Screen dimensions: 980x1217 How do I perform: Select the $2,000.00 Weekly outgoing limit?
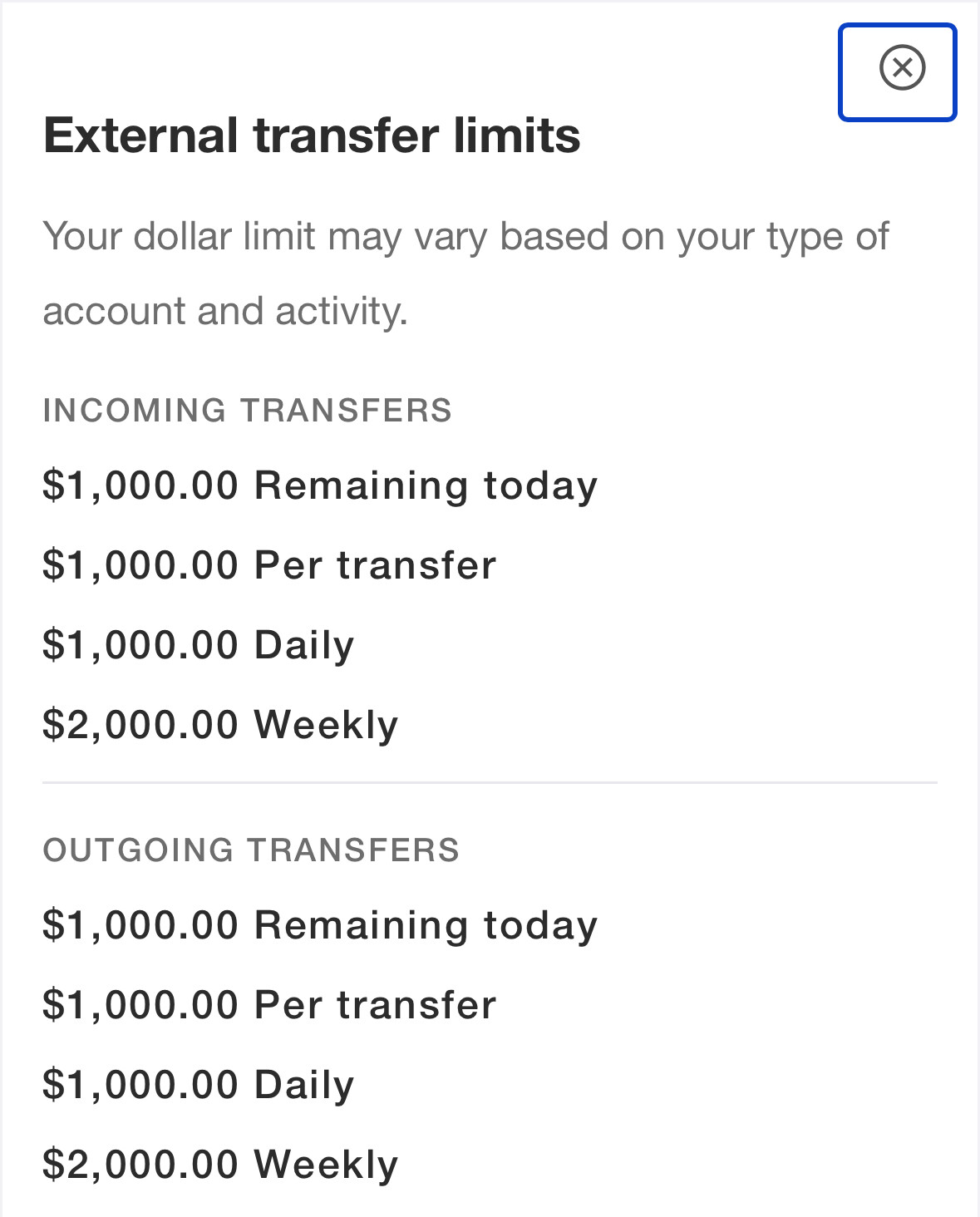click(x=220, y=1161)
